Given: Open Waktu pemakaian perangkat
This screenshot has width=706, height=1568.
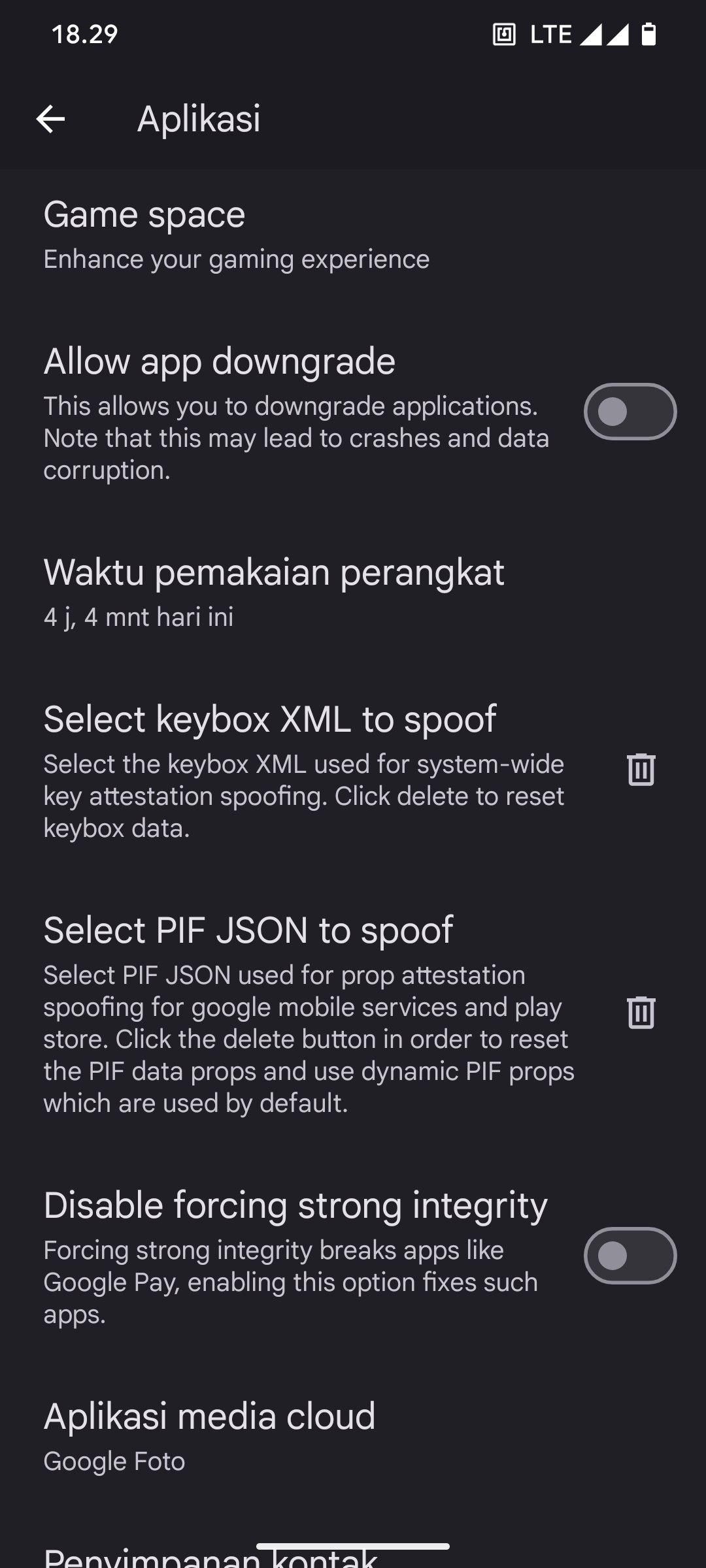Looking at the screenshot, I should 273,591.
